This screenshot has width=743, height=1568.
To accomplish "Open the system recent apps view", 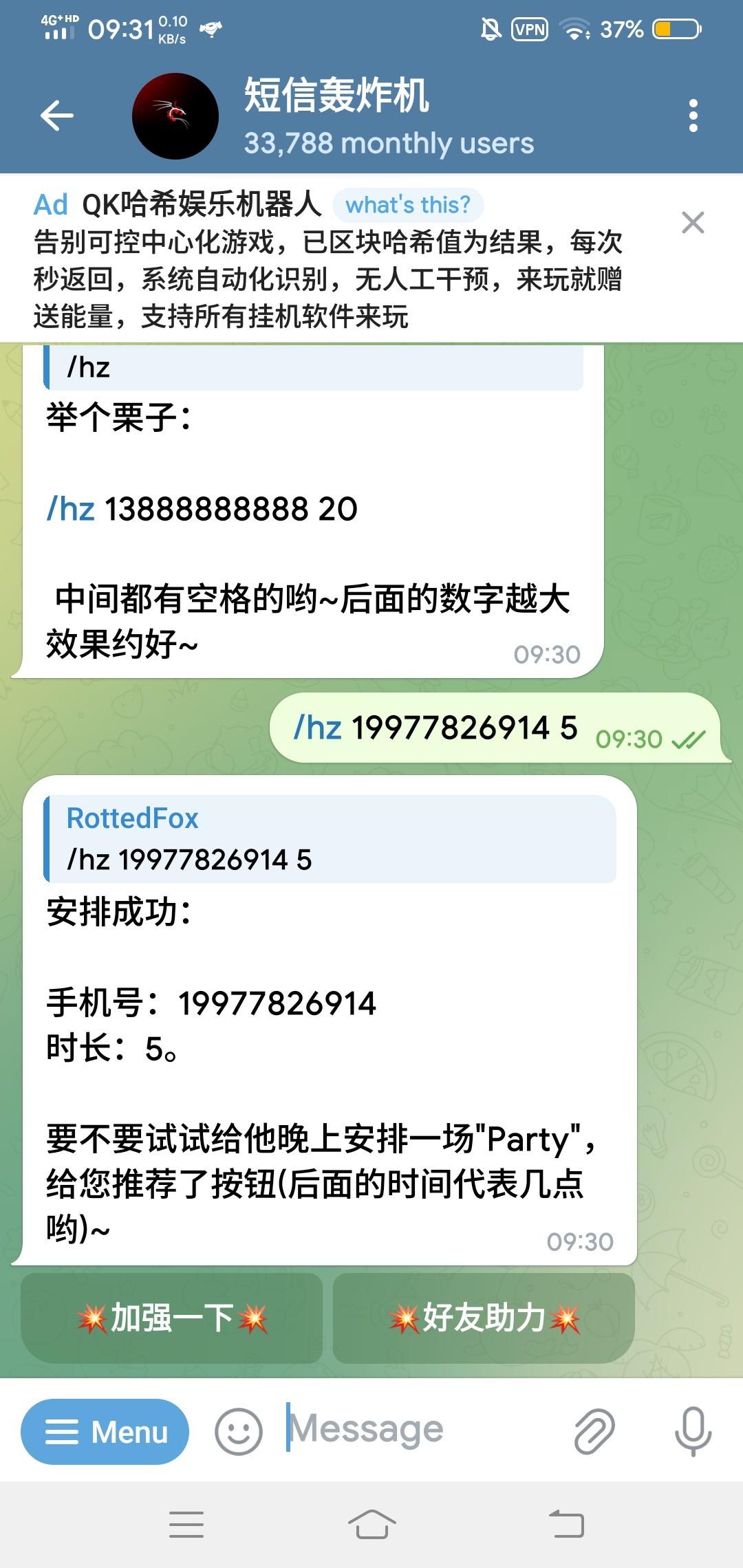I will 186,1524.
